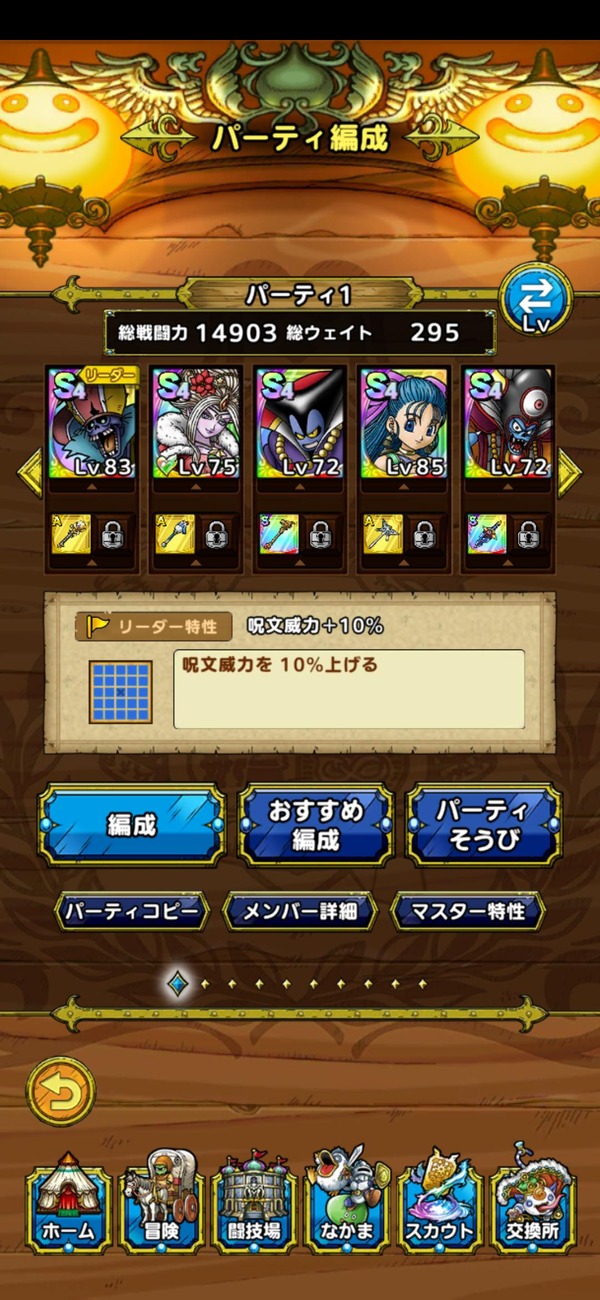The width and height of the screenshot is (600, 1300).
Task: Go to the スカウト scout tab
Action: (440, 1204)
